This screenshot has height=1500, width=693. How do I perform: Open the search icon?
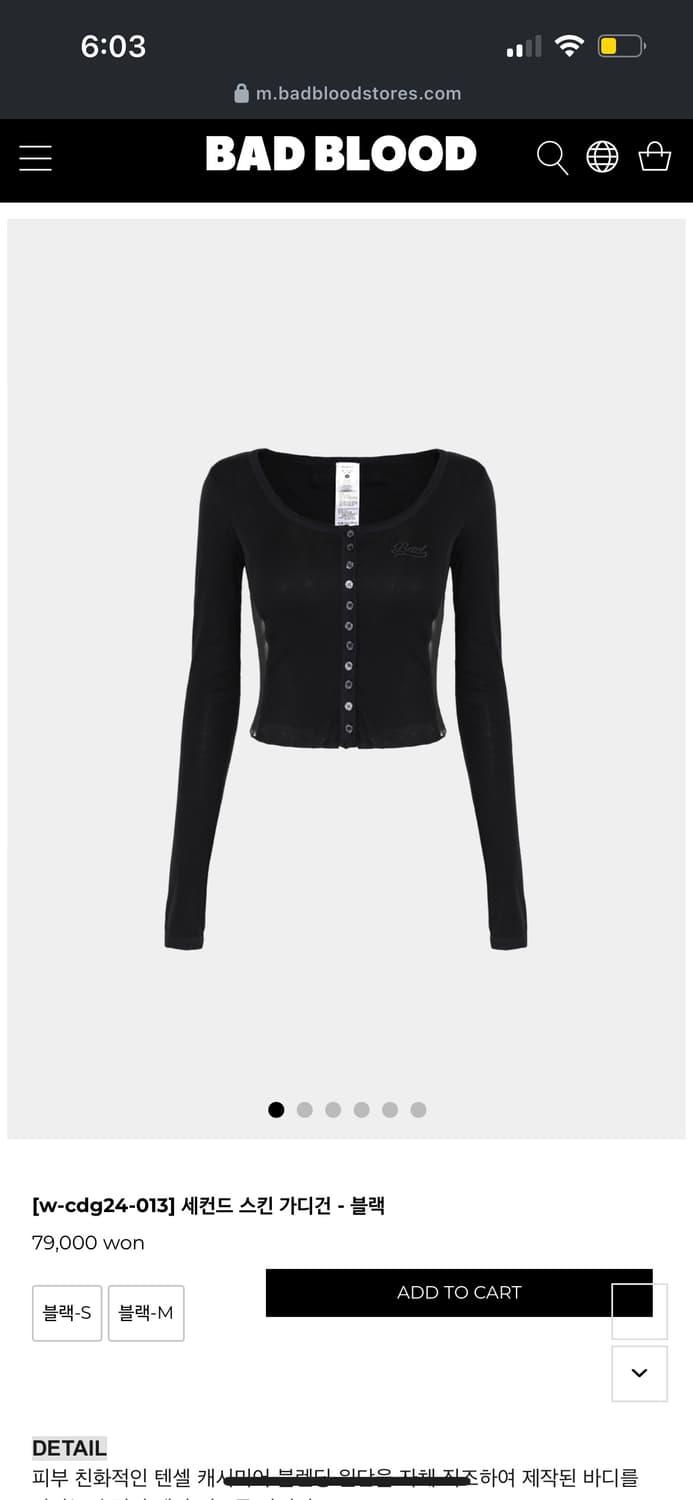click(552, 157)
